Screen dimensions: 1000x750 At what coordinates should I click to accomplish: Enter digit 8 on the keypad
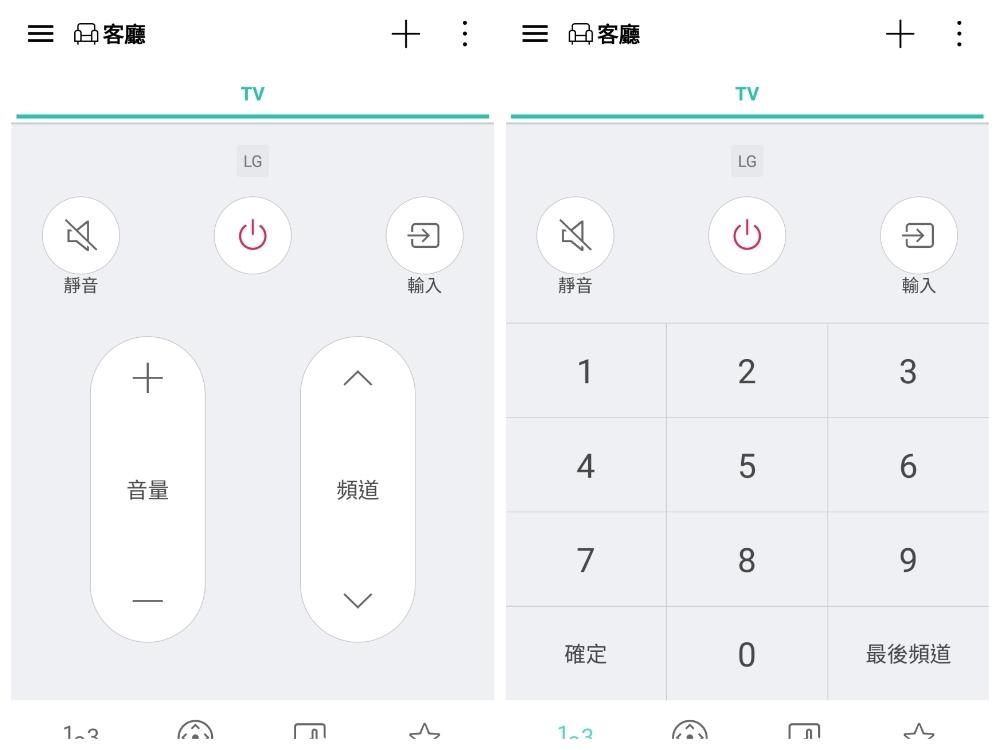(x=747, y=560)
